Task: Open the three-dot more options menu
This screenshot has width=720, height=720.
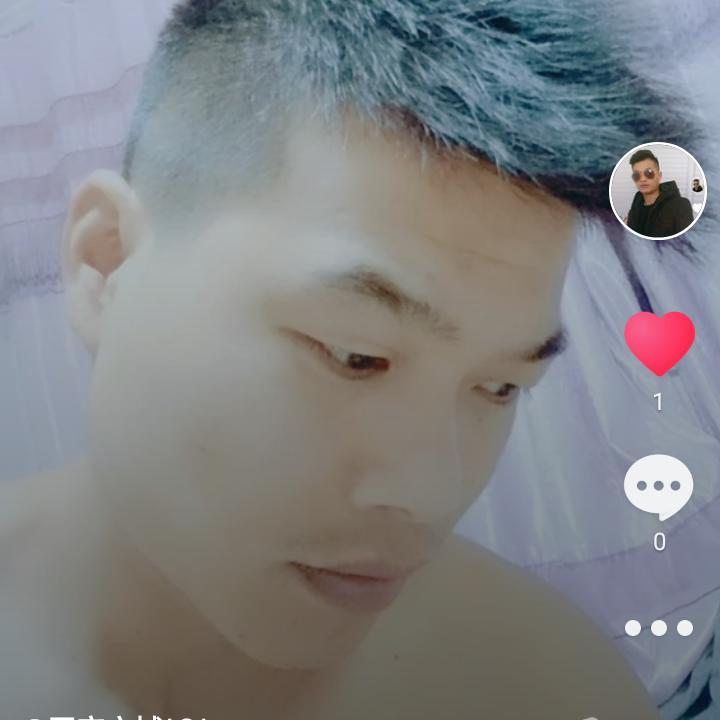Action: (x=658, y=628)
